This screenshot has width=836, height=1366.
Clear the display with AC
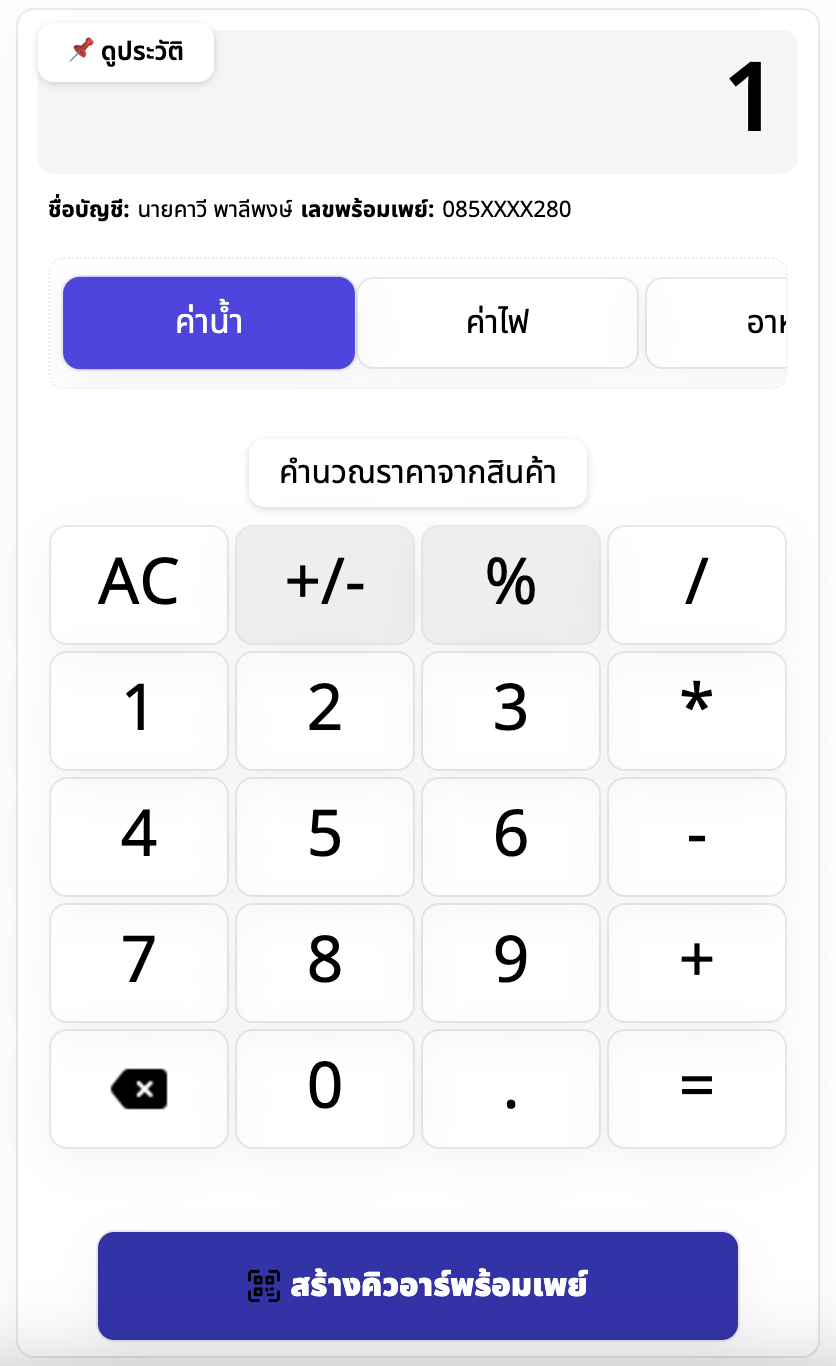click(139, 585)
